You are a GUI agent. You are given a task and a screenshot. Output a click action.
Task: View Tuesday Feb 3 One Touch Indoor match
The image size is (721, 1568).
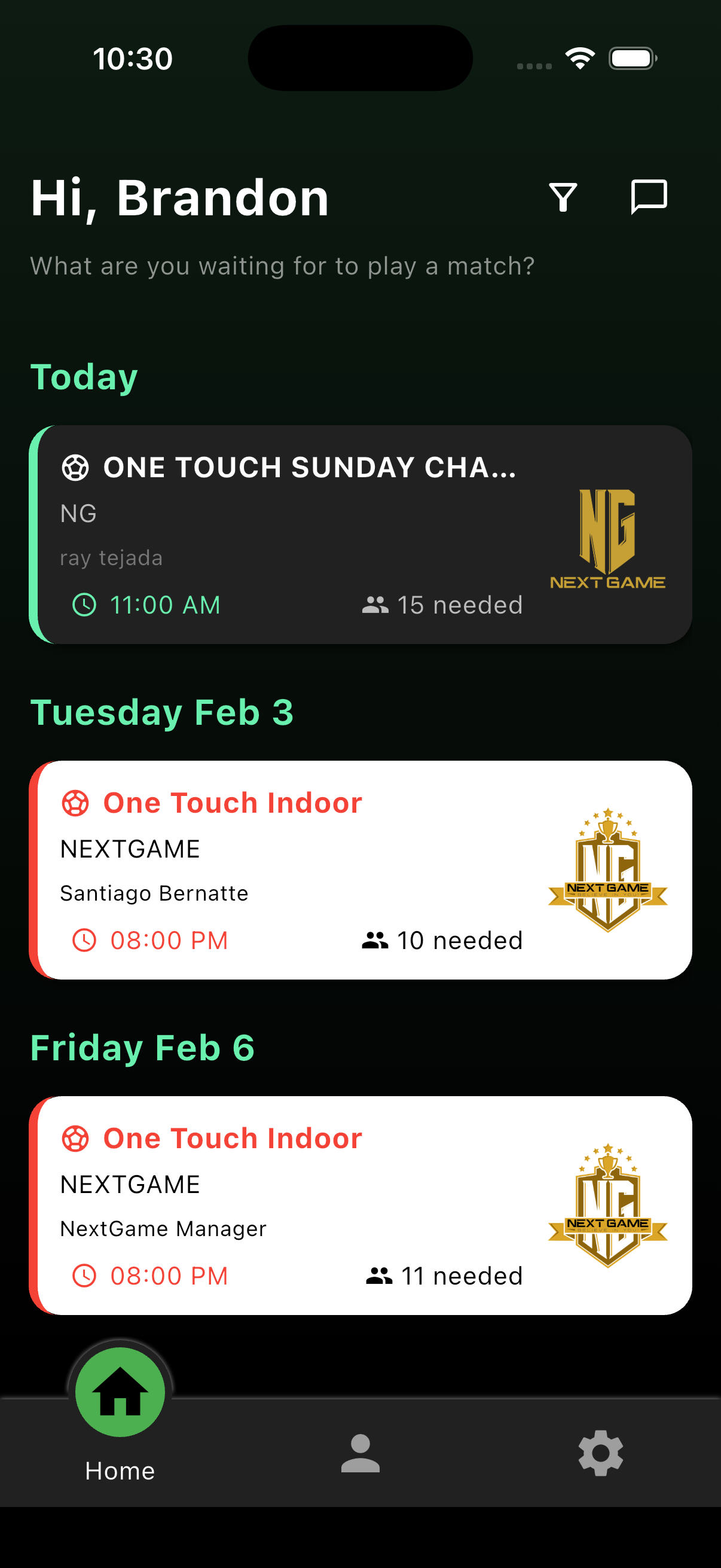[360, 870]
